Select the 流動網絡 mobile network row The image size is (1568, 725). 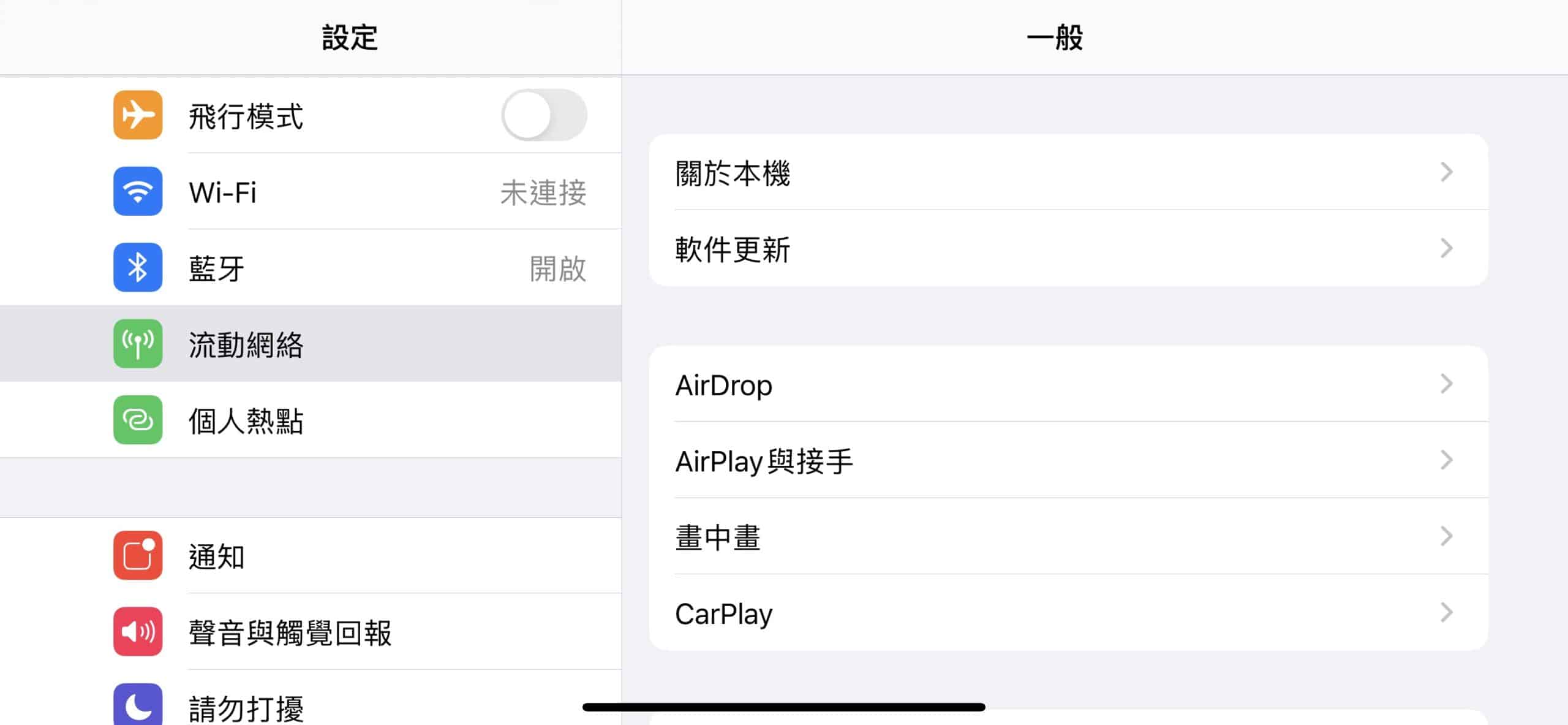click(x=311, y=344)
